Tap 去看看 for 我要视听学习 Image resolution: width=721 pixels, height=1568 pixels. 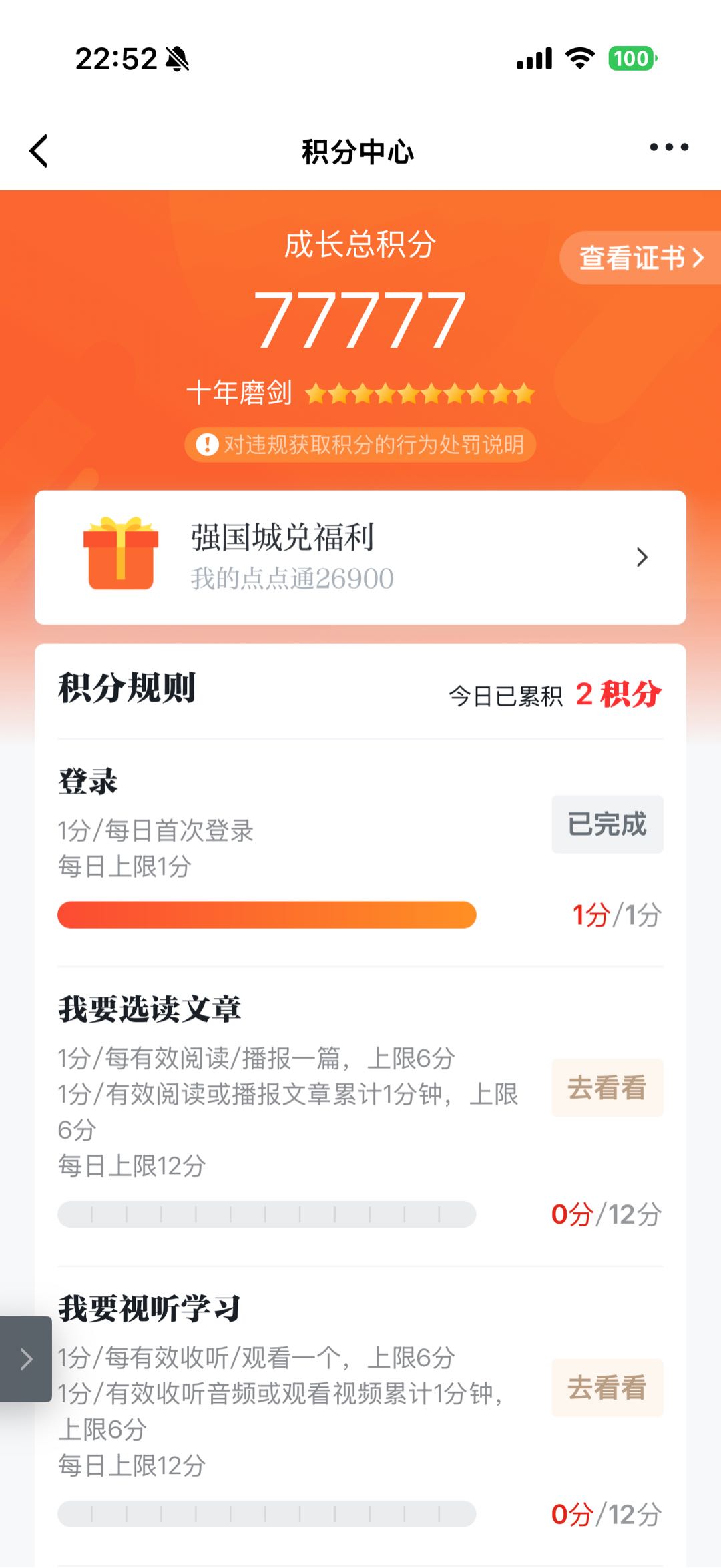607,1387
